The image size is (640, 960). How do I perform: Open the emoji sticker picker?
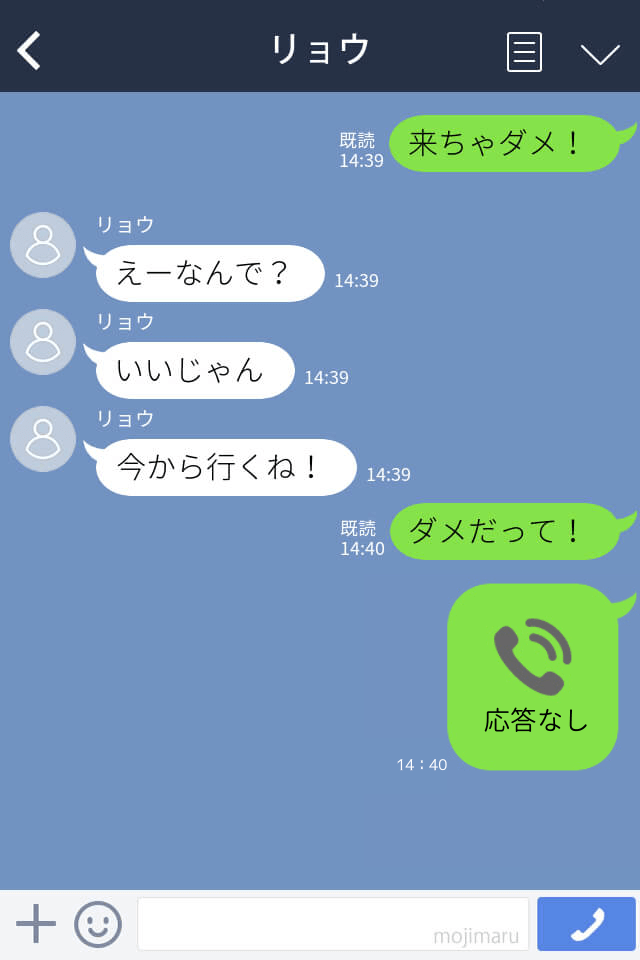(x=98, y=923)
